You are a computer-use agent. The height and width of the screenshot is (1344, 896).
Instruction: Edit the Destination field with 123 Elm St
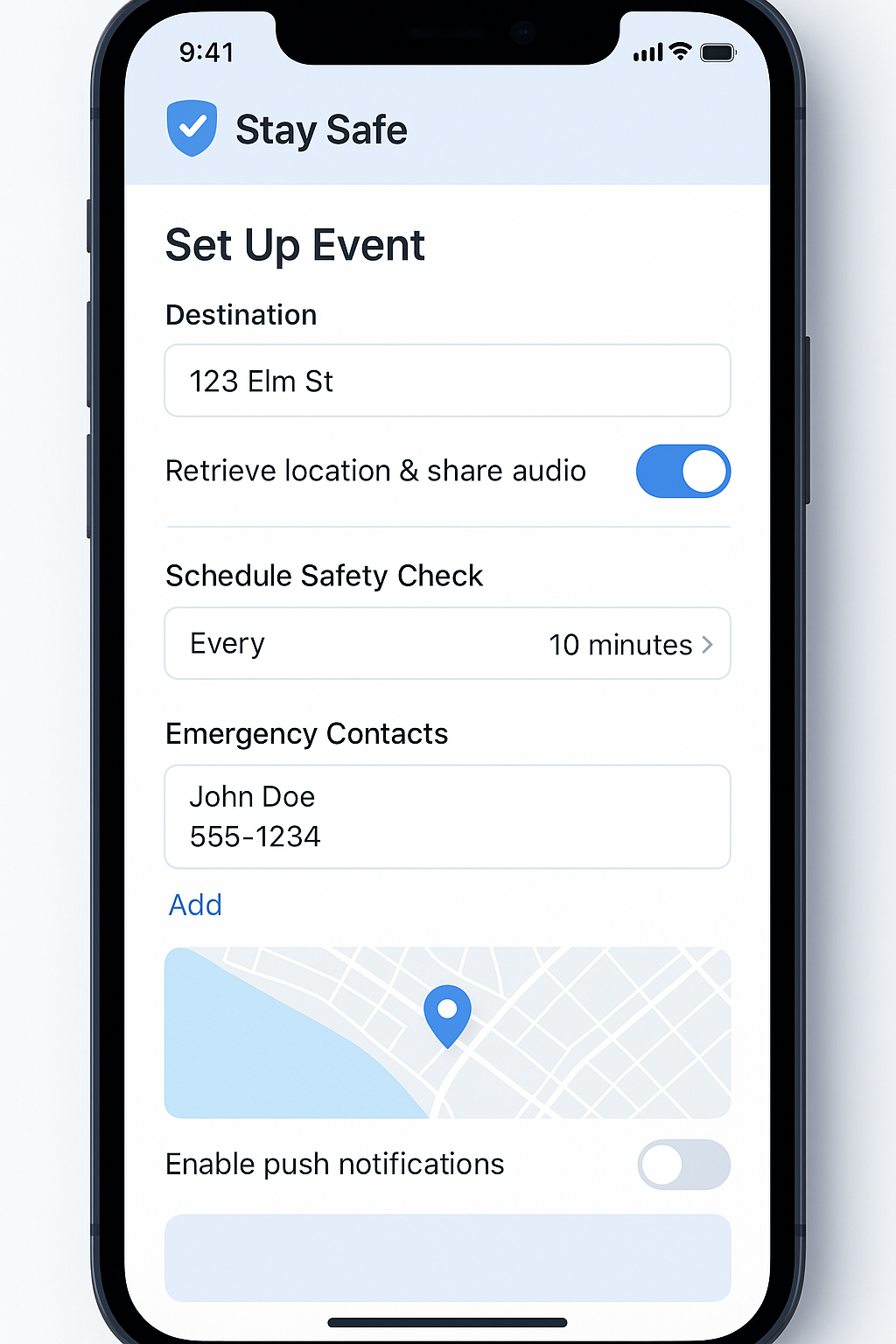447,381
